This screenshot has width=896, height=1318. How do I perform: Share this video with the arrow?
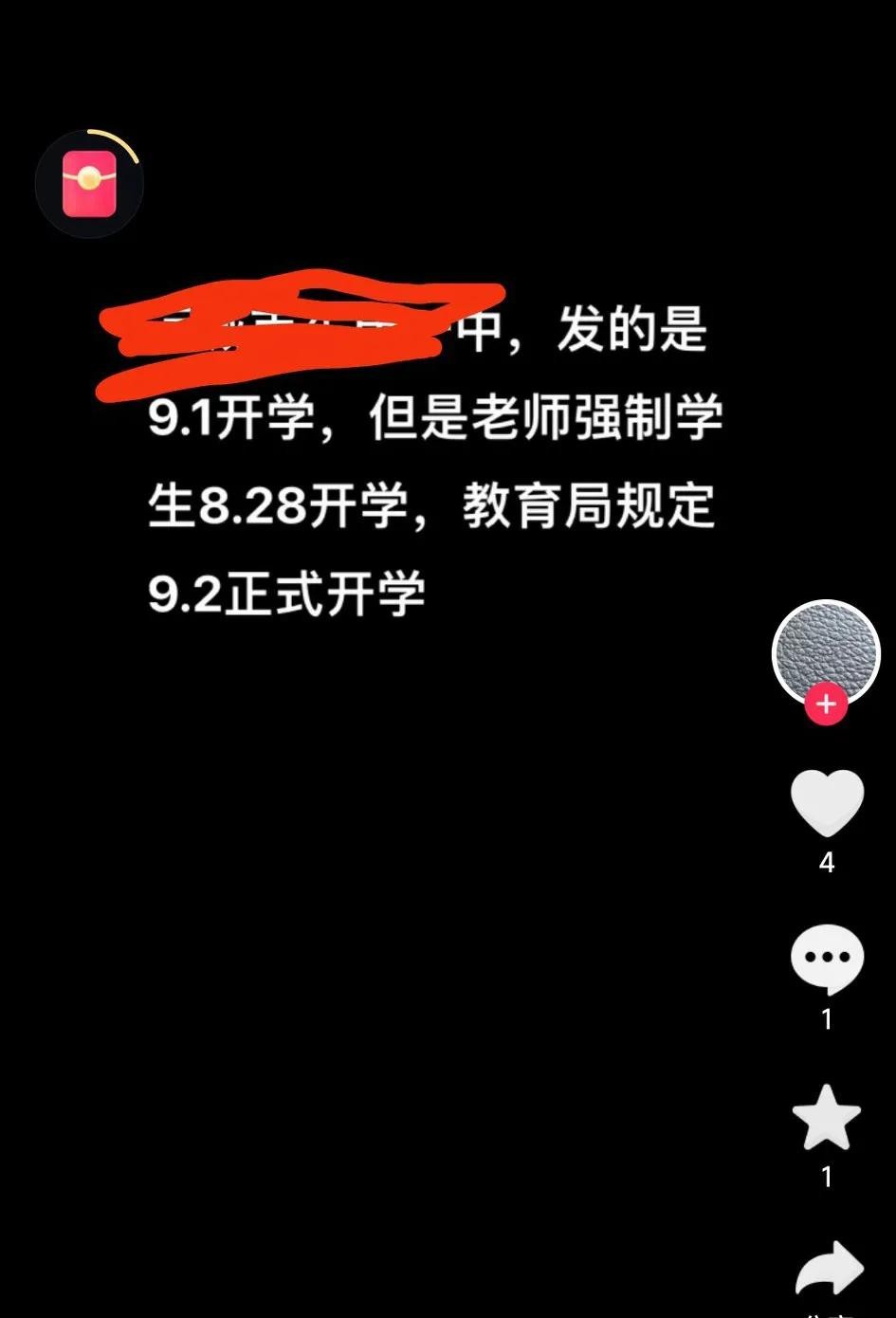coord(829,1269)
